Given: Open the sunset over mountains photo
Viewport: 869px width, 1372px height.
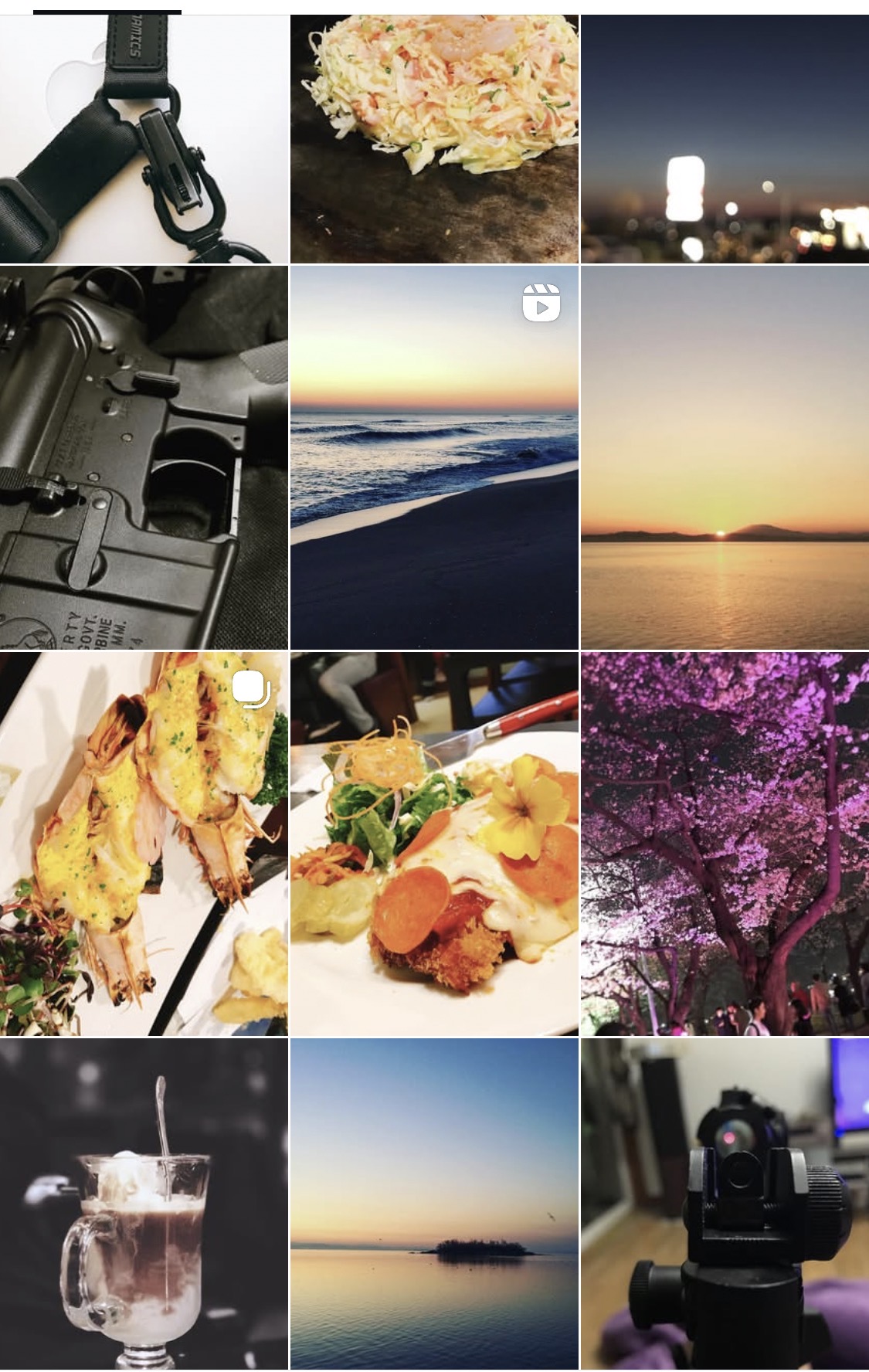Looking at the screenshot, I should point(725,457).
